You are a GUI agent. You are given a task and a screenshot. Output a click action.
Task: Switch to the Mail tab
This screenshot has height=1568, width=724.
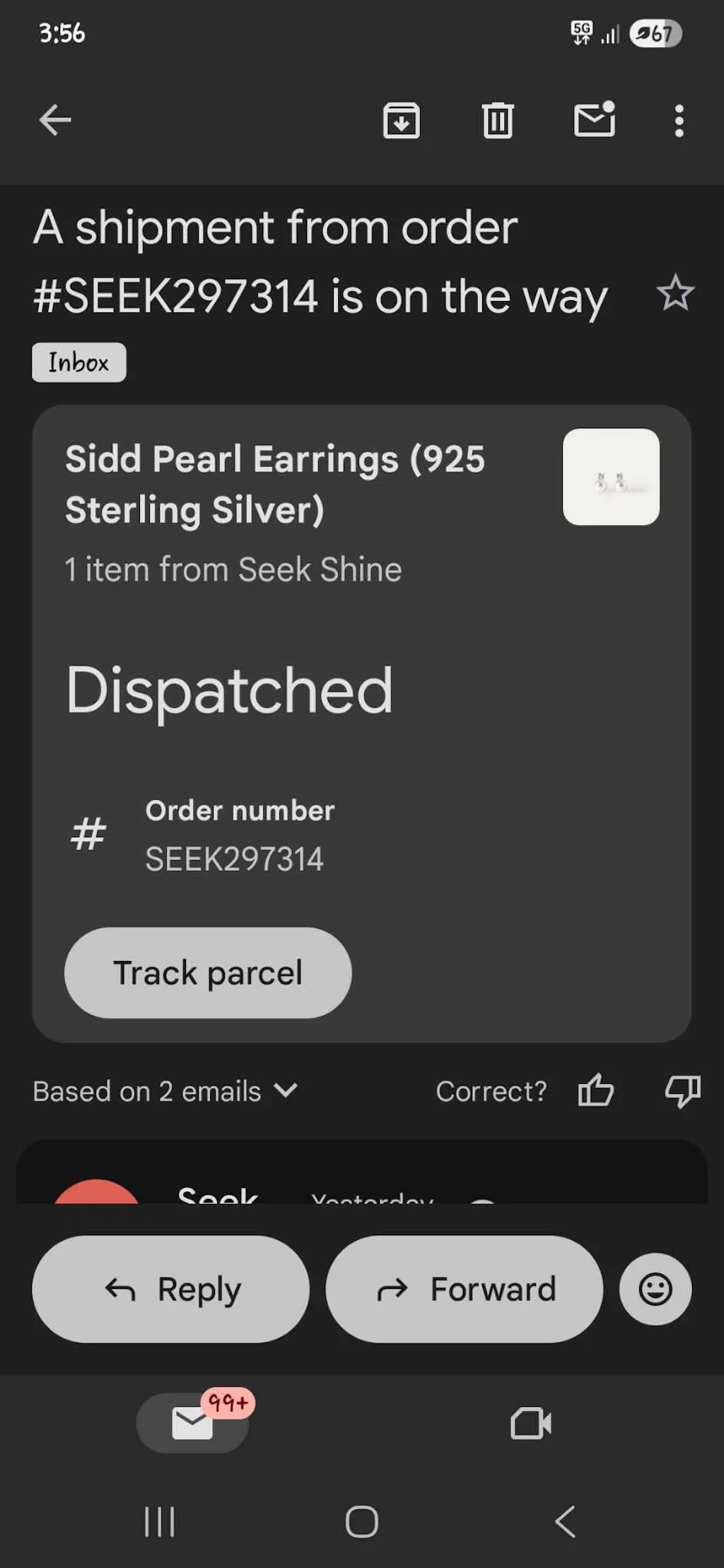(x=192, y=1422)
